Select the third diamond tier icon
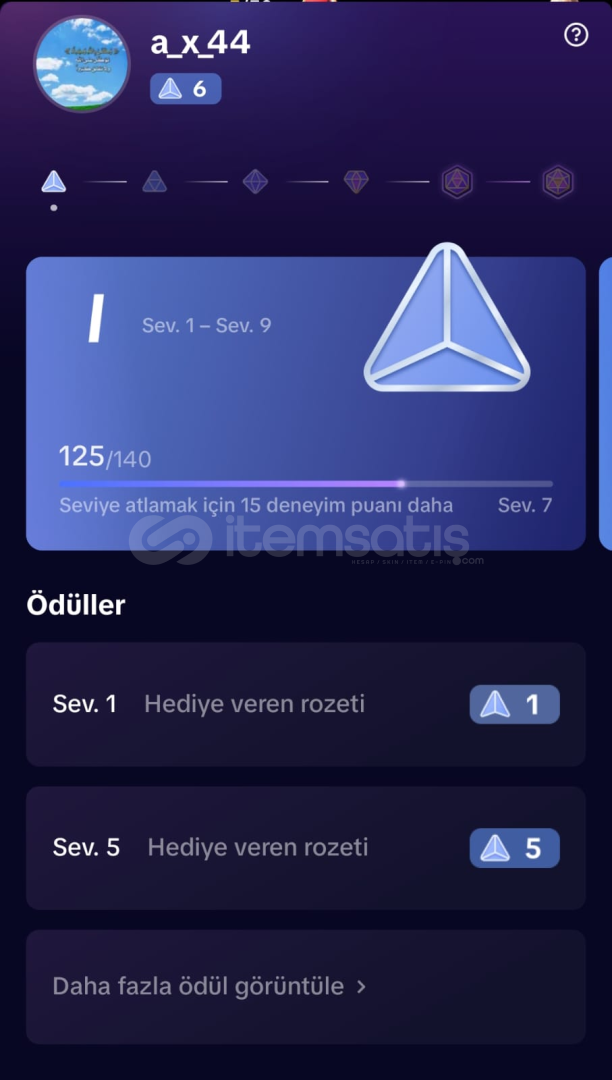The width and height of the screenshot is (612, 1080). pyautogui.click(x=255, y=182)
